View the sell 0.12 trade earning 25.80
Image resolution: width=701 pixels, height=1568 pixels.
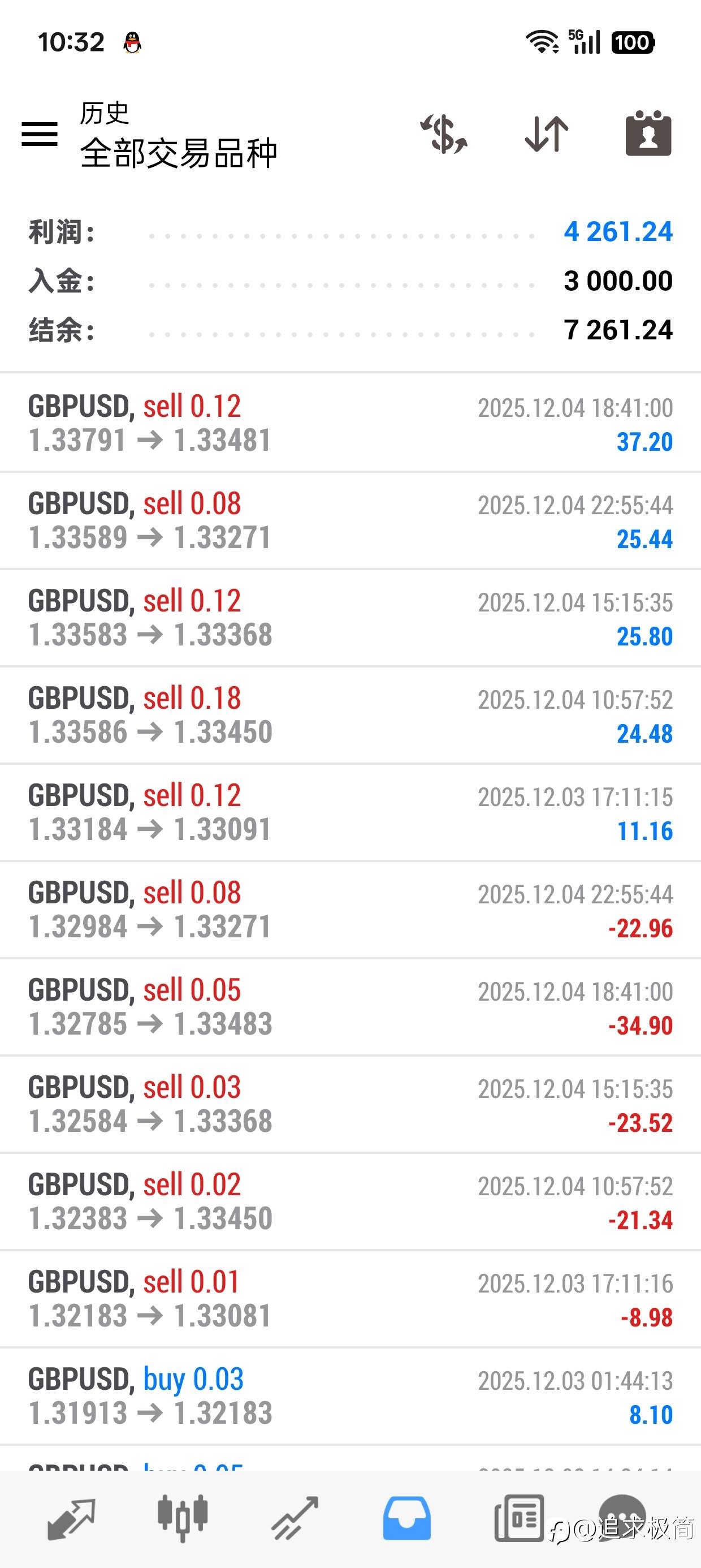coord(350,618)
